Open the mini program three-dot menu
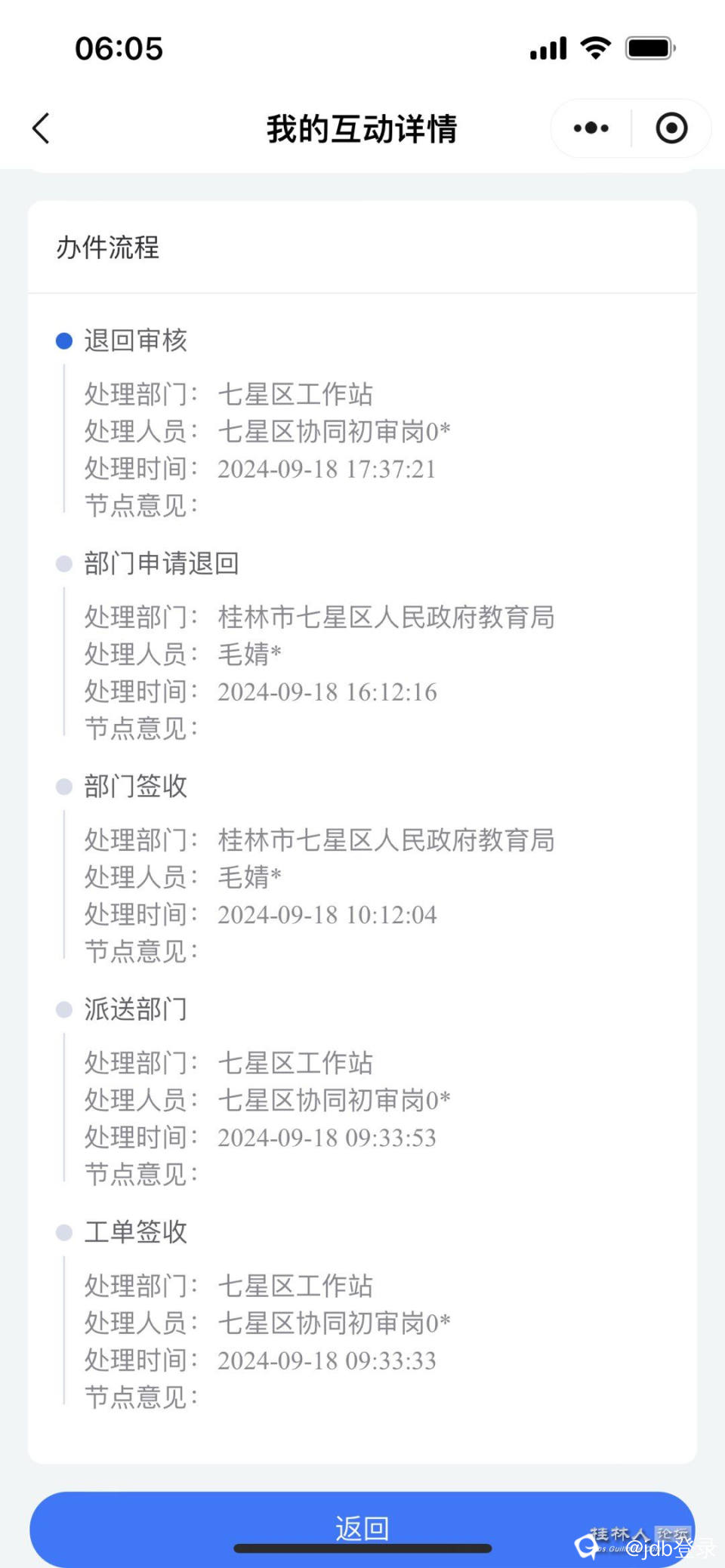Screen dimensions: 725x1568 (x=591, y=128)
